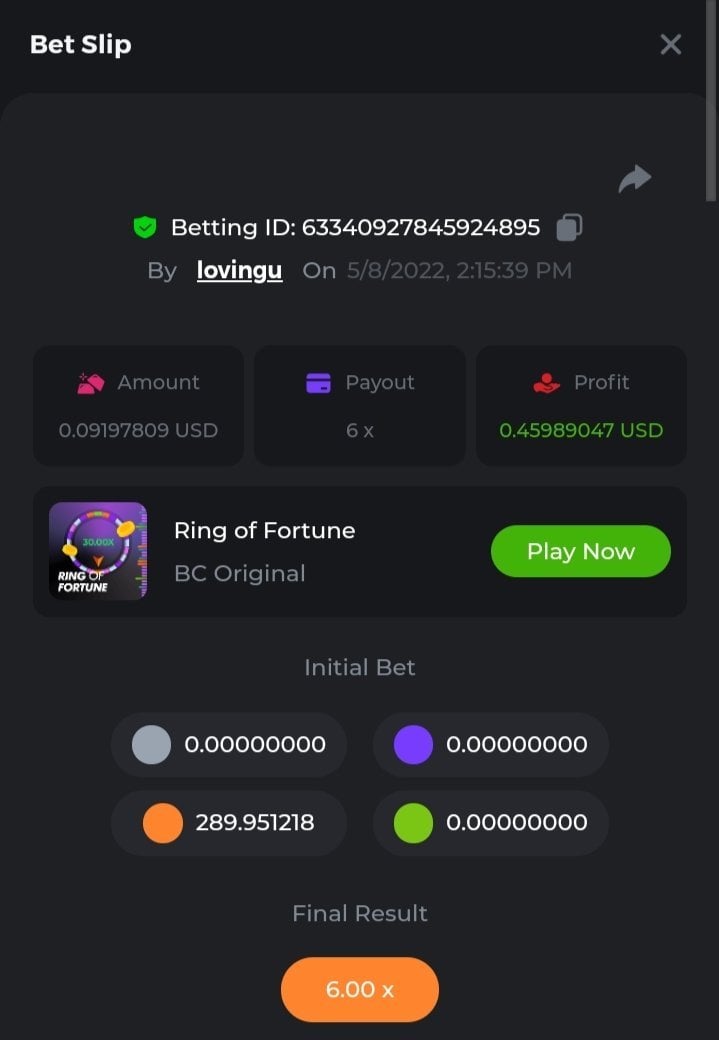This screenshot has height=1040, width=719.
Task: Close the Bet Slip dialog
Action: pos(670,44)
